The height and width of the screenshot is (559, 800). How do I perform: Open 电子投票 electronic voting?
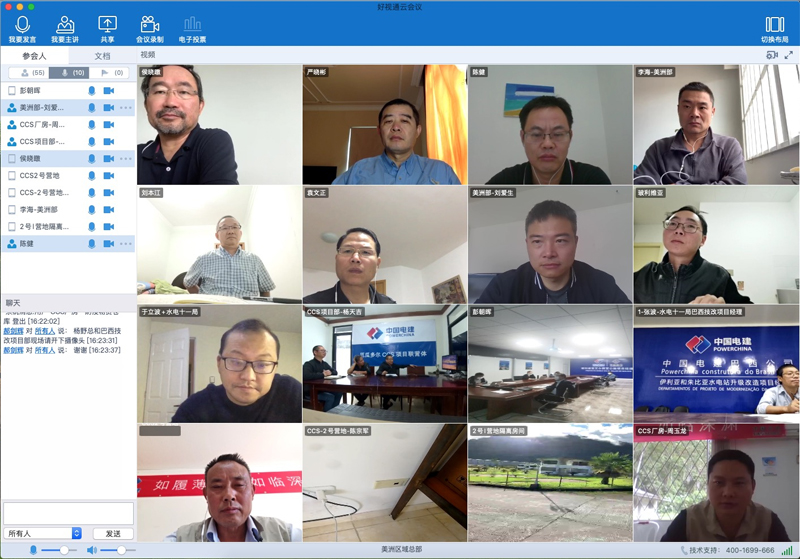[192, 29]
